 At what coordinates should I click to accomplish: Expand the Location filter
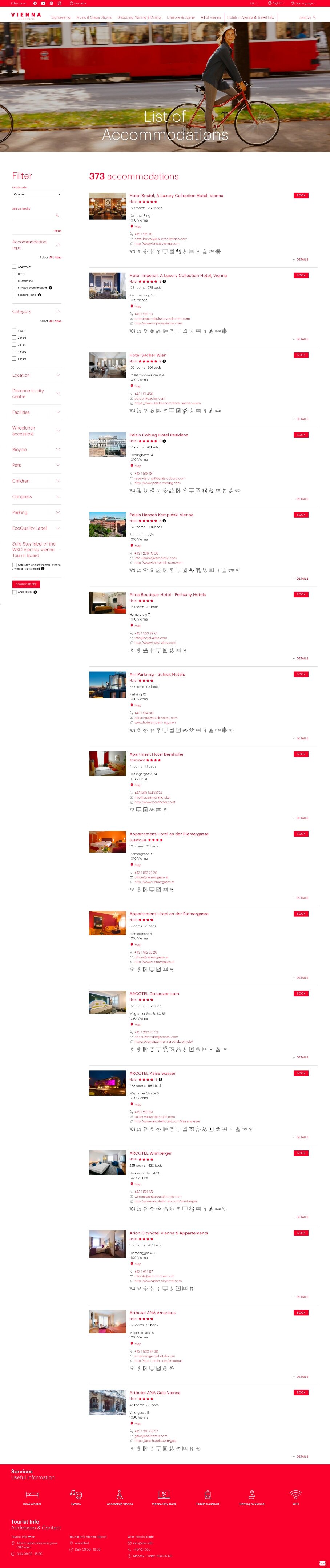click(x=36, y=375)
